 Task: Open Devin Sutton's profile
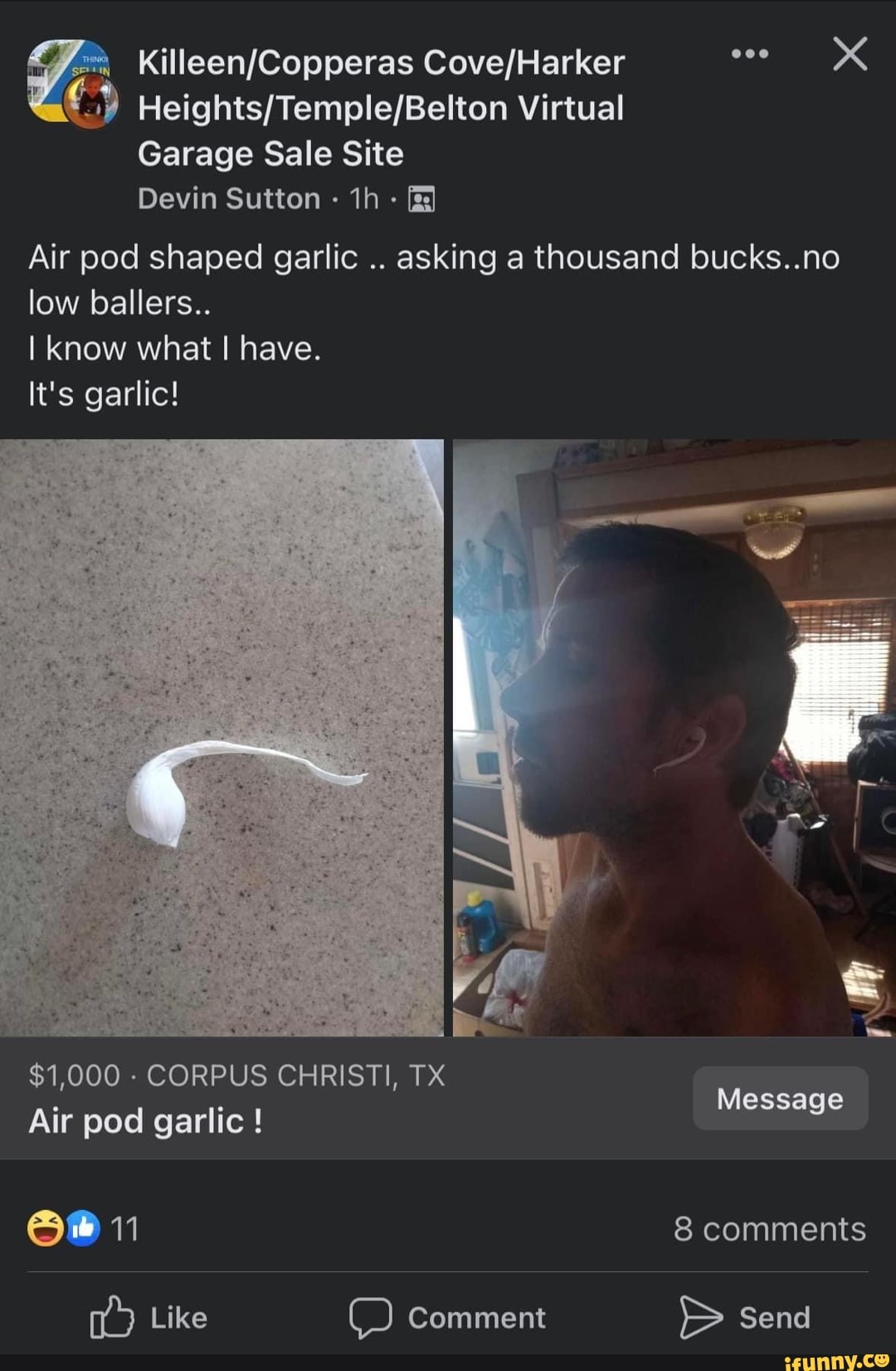[230, 198]
